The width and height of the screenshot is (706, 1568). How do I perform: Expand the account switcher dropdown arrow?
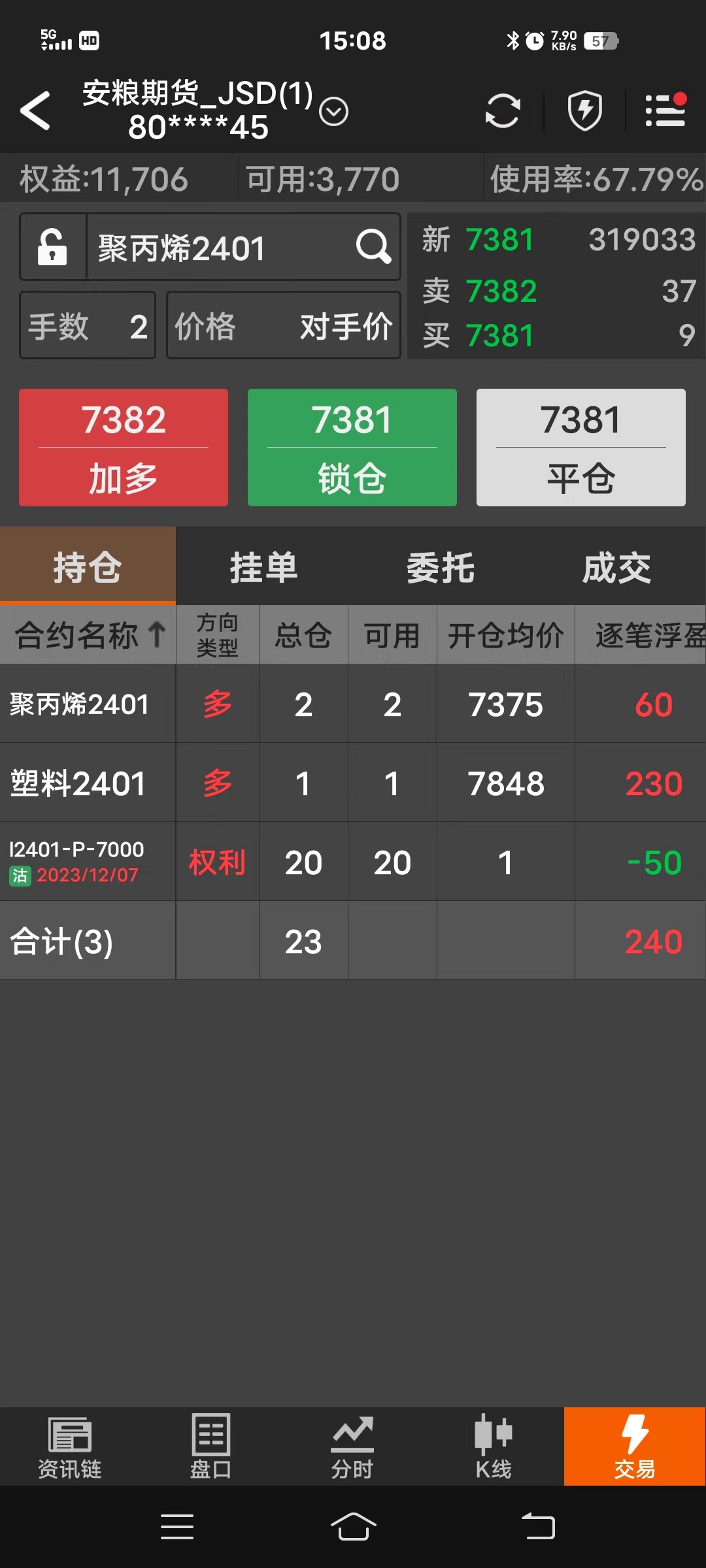[x=333, y=112]
